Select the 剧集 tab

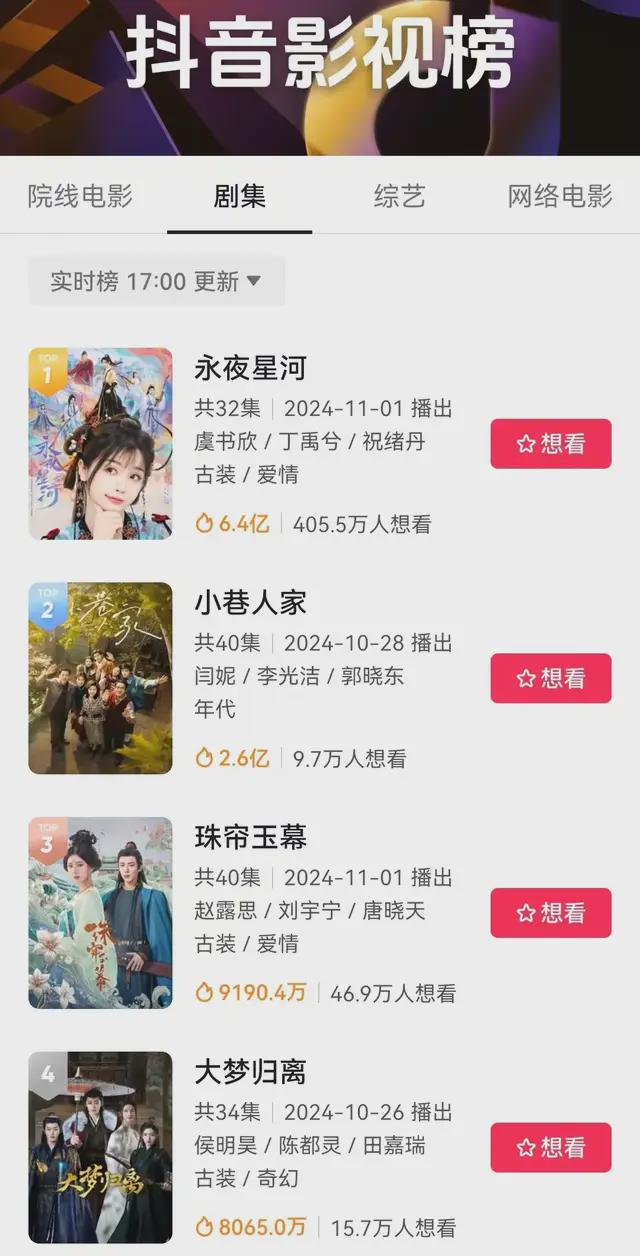point(240,196)
